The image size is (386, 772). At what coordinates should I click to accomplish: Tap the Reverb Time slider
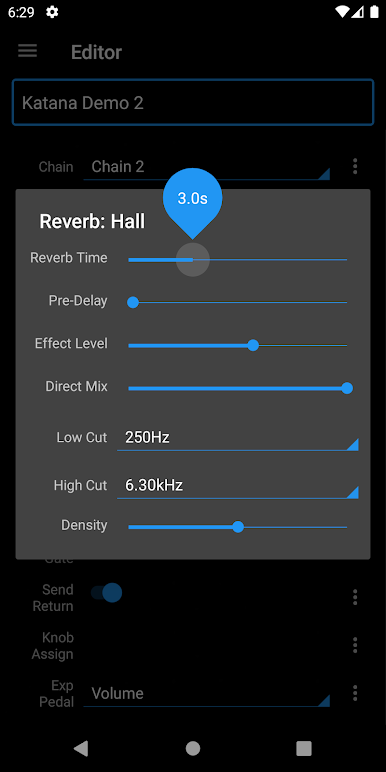coord(237,259)
